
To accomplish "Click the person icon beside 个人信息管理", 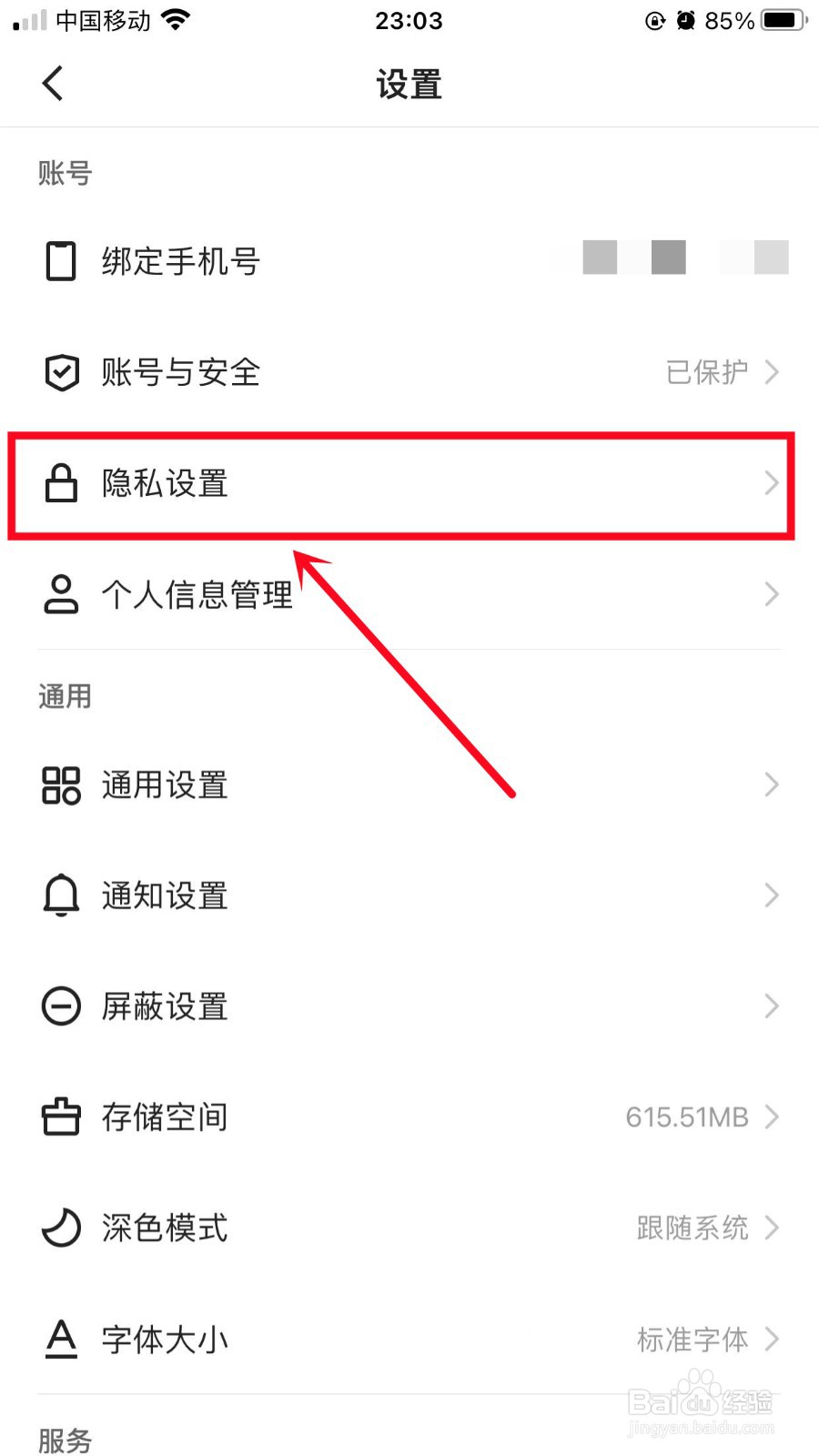I will pos(60,594).
